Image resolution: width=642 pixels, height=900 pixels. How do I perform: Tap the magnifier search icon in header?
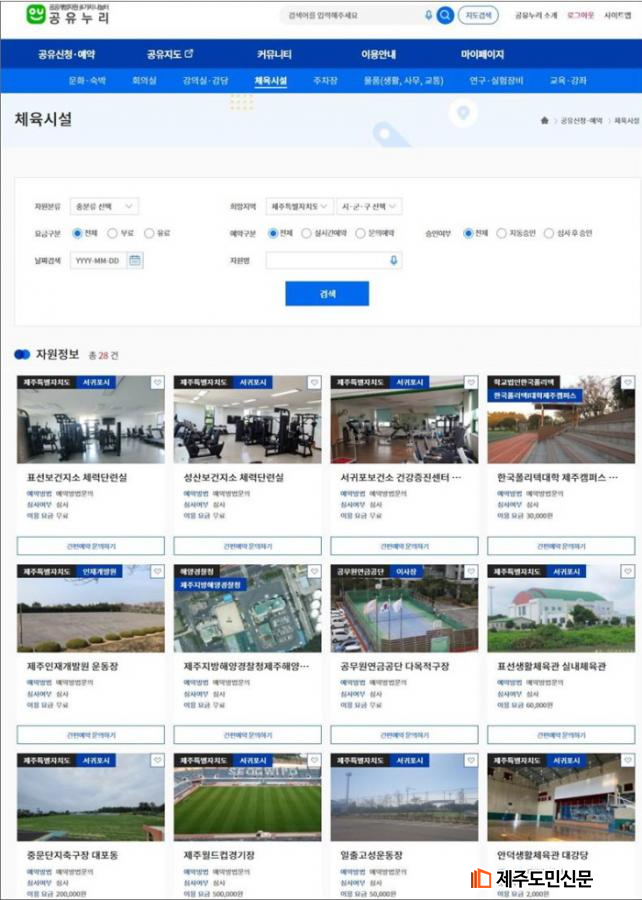click(445, 16)
